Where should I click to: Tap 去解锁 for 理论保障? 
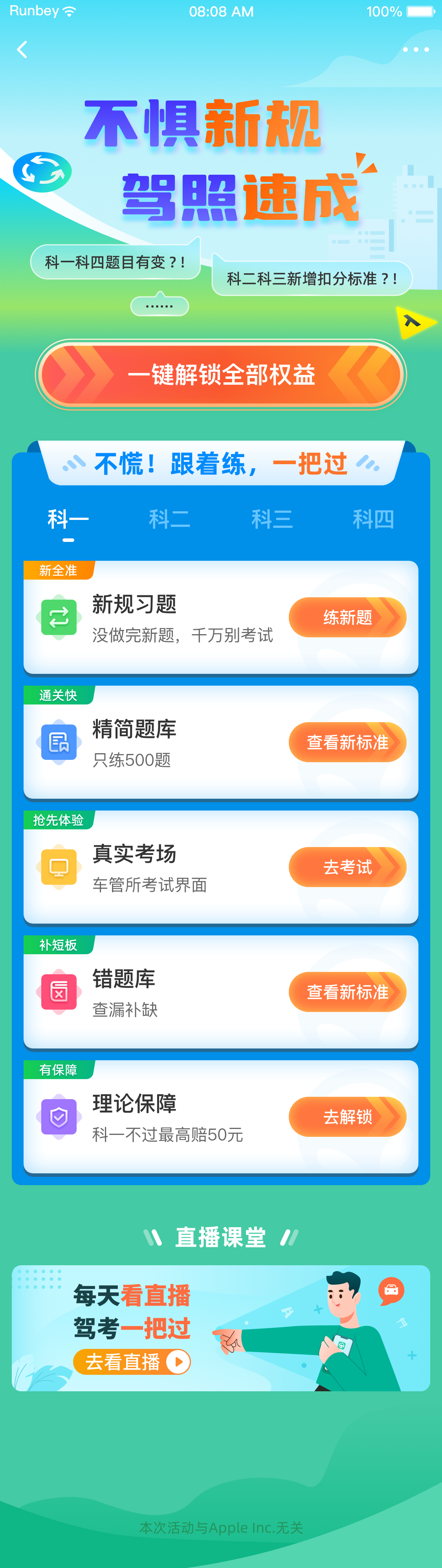[347, 1116]
